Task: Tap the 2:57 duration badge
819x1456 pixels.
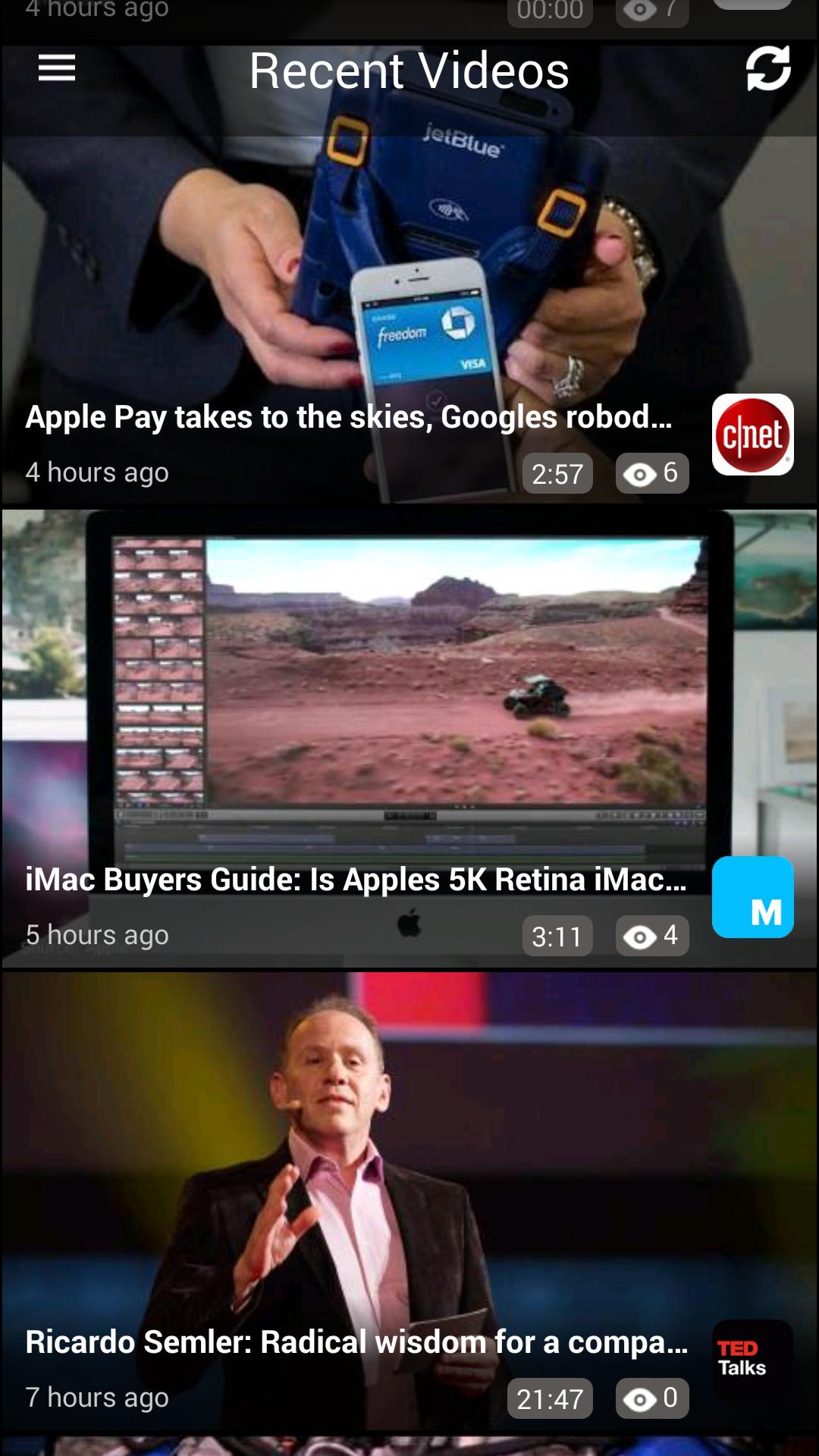Action: (x=557, y=472)
